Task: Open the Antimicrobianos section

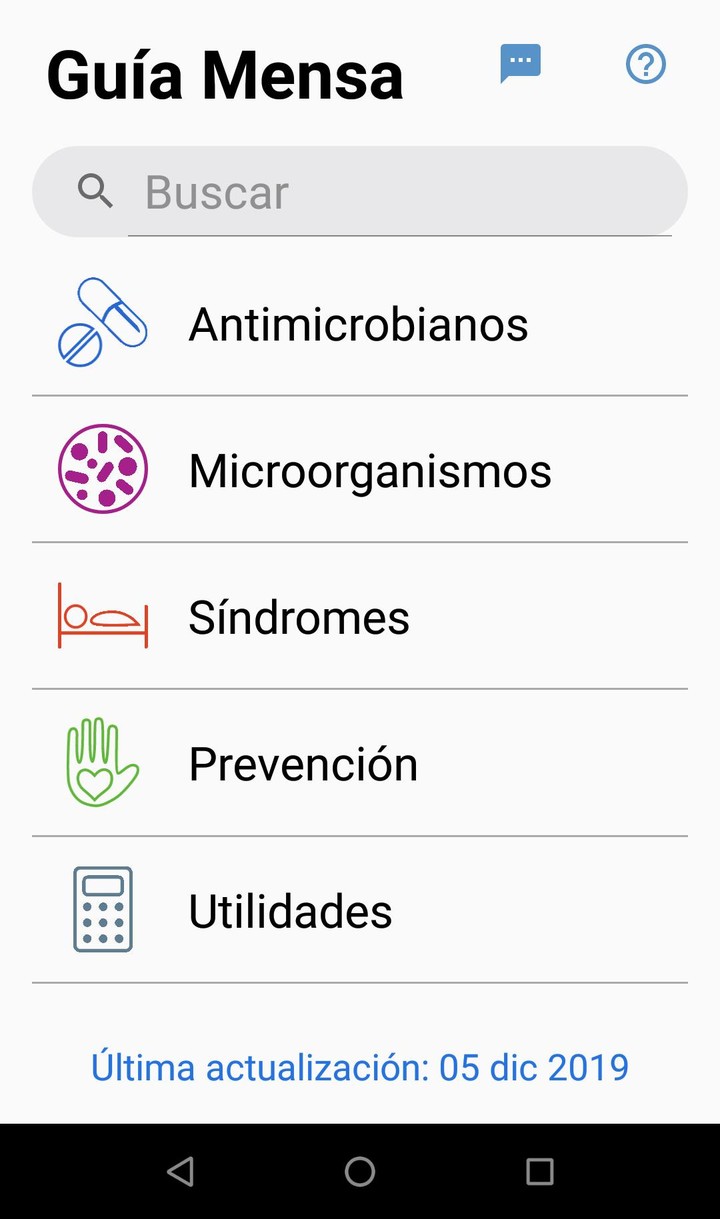Action: [x=360, y=324]
